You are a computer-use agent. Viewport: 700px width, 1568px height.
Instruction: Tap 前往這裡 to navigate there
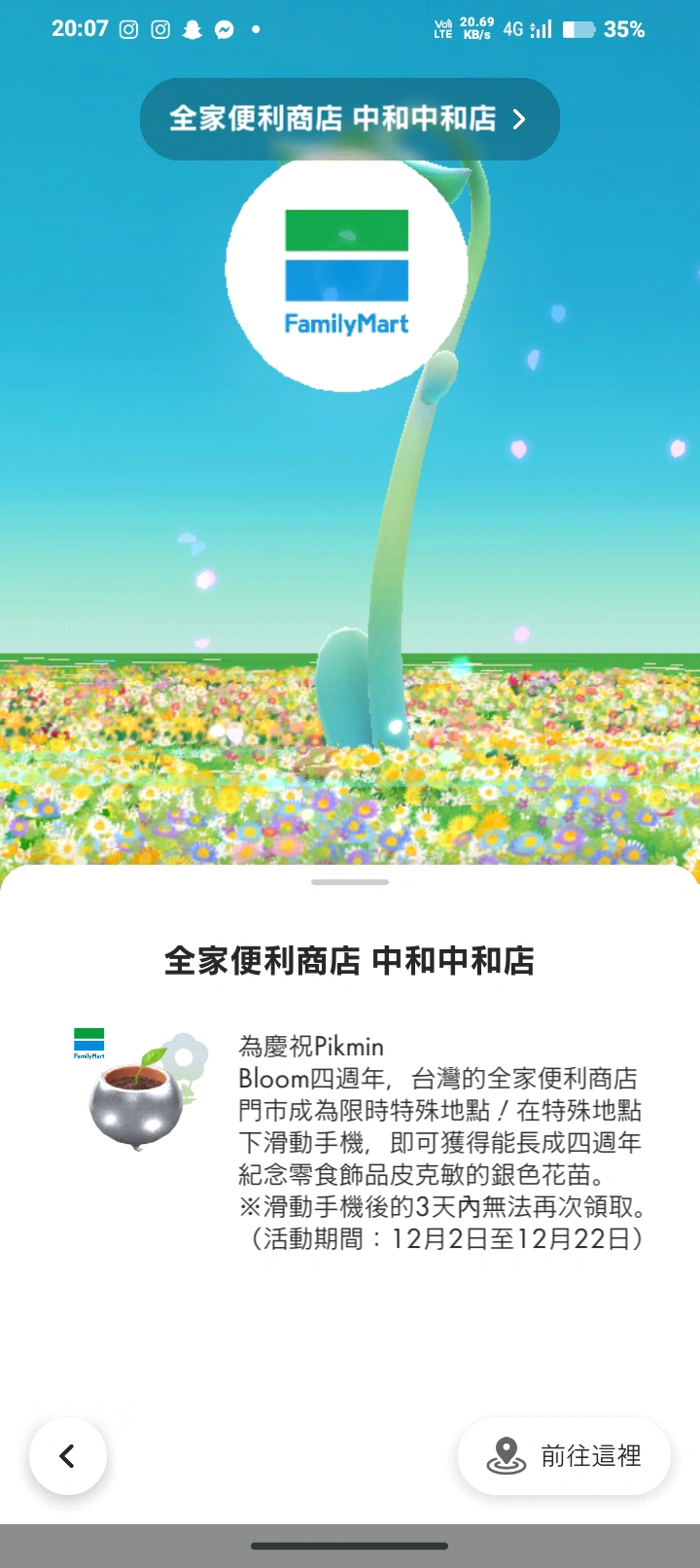pyautogui.click(x=564, y=1456)
